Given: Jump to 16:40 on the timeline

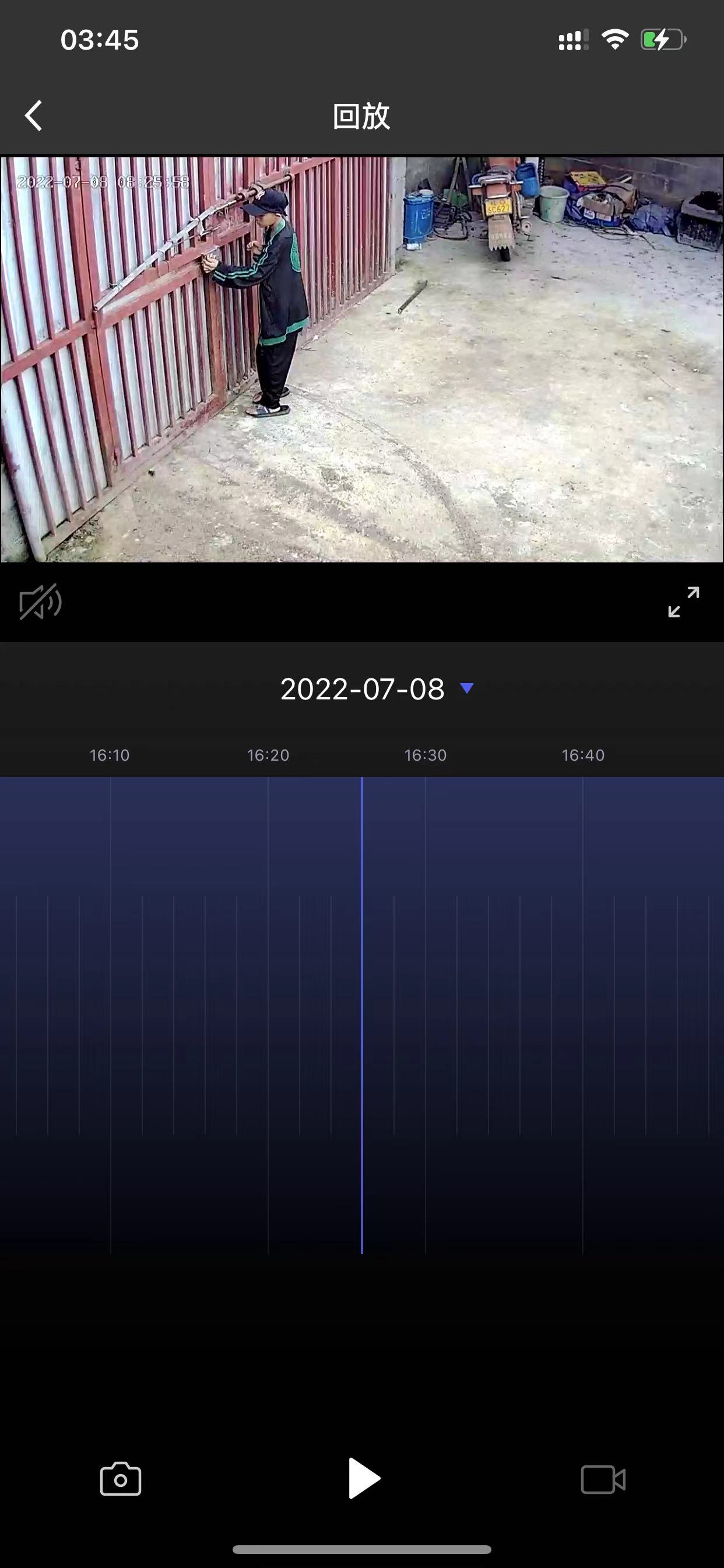Looking at the screenshot, I should 583,755.
